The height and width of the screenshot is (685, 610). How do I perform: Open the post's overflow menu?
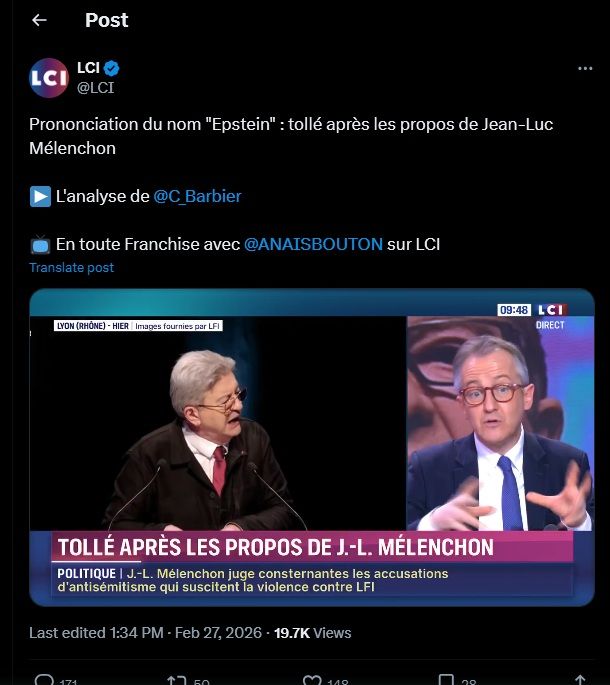coord(585,69)
